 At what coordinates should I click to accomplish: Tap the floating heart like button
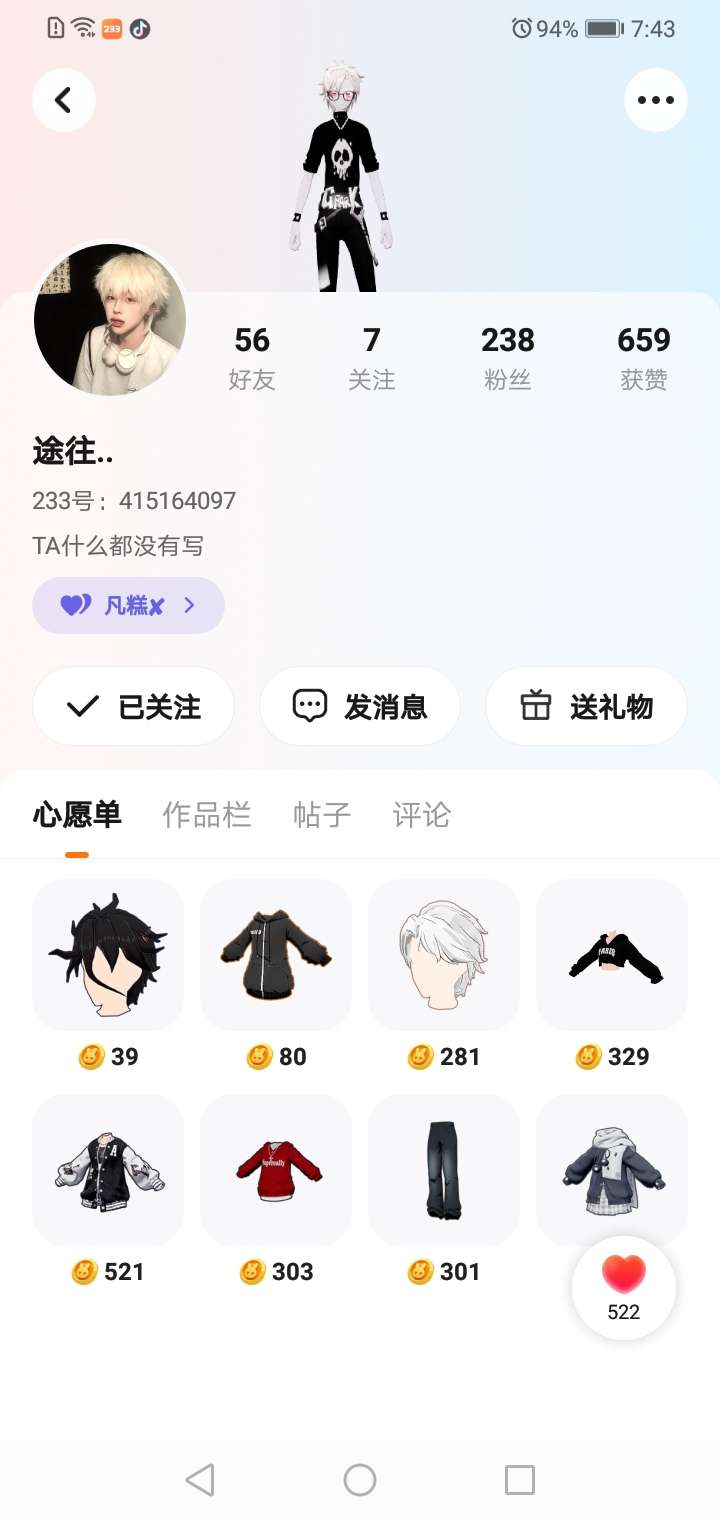[x=624, y=1288]
